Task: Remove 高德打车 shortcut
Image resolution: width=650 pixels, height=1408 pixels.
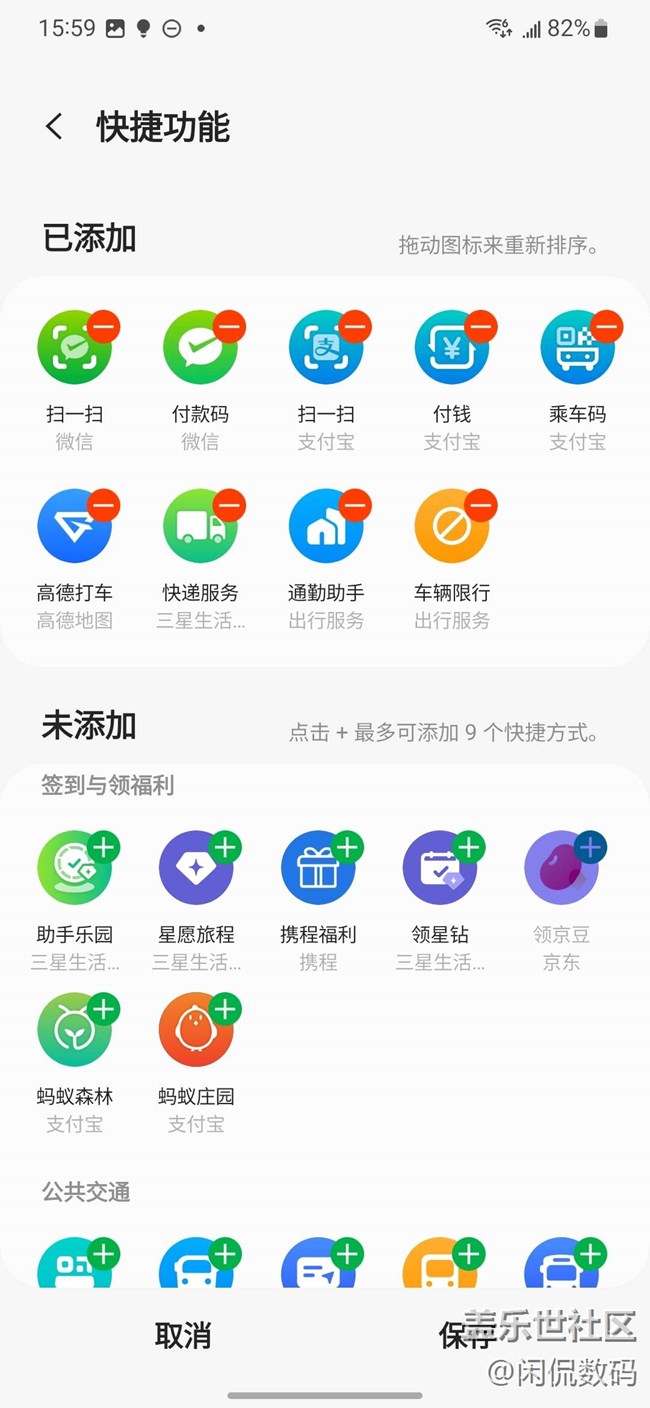Action: click(104, 505)
